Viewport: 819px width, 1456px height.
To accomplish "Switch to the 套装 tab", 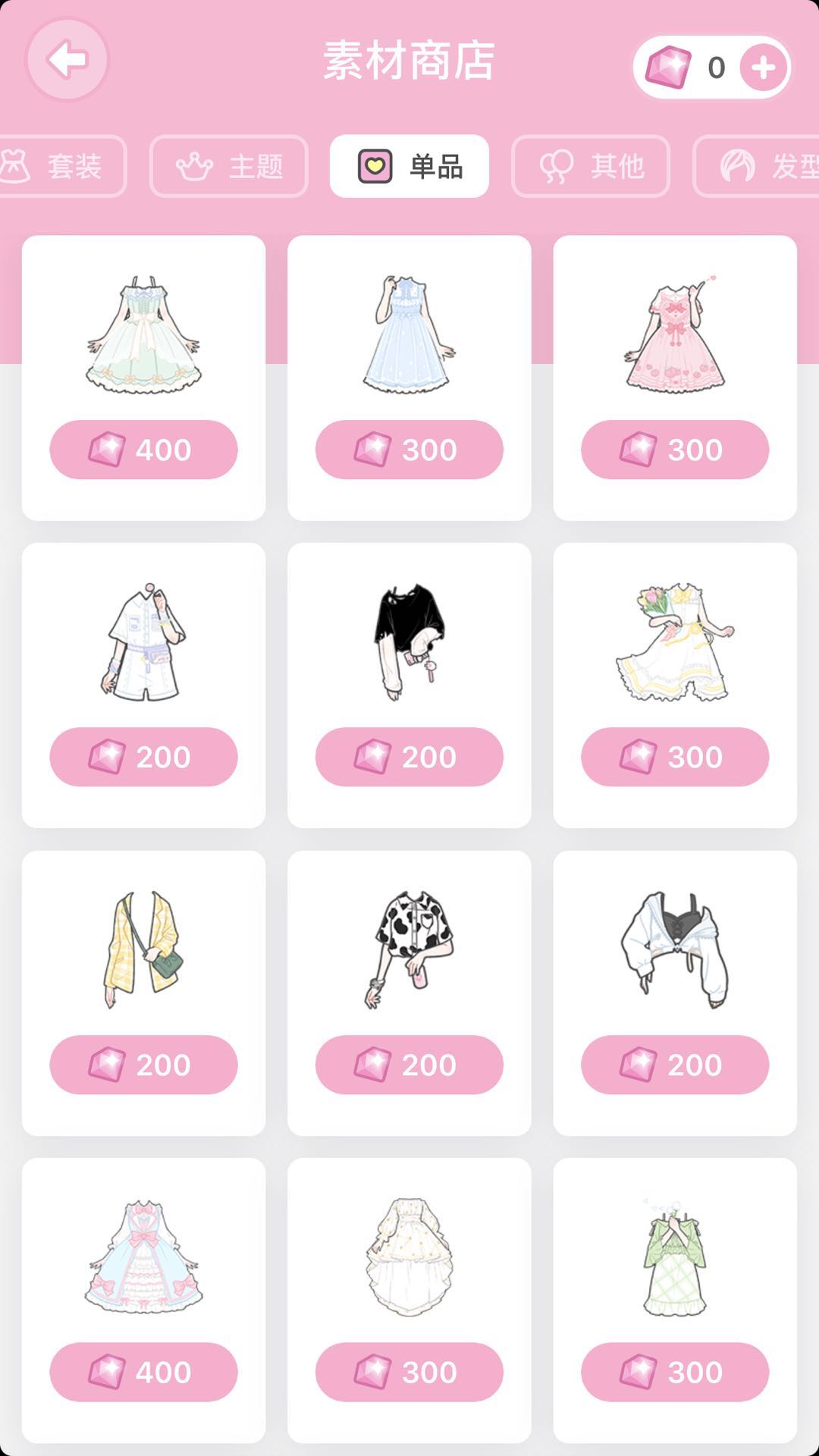I will click(x=62, y=166).
